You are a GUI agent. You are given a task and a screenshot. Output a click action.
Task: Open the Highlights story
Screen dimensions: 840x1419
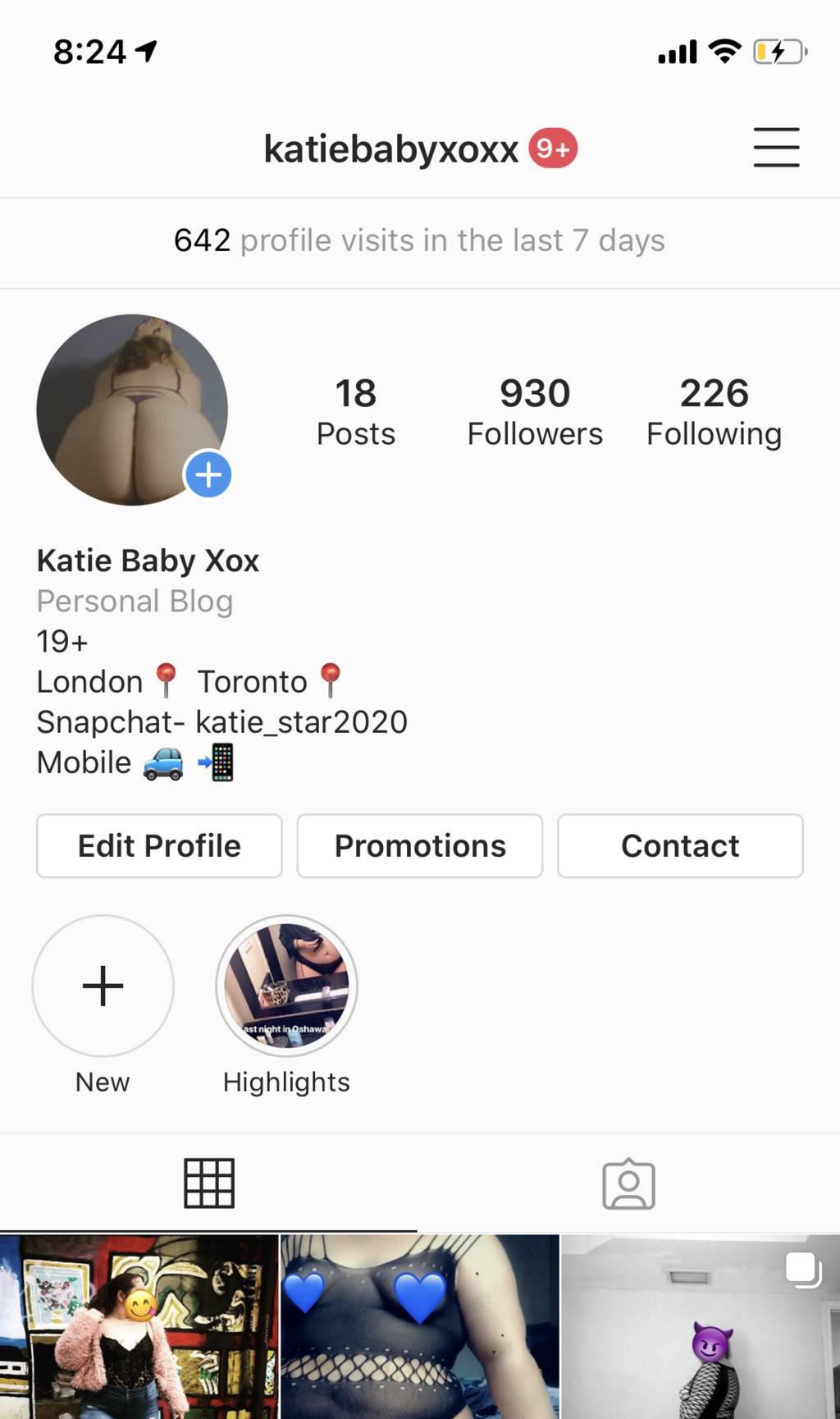286,986
